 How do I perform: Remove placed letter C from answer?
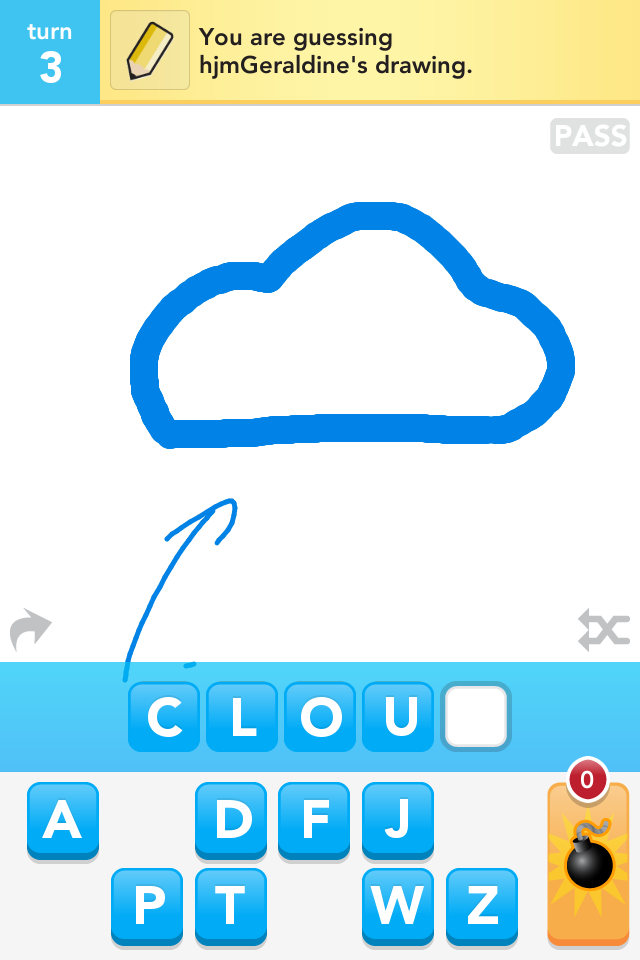coord(164,716)
